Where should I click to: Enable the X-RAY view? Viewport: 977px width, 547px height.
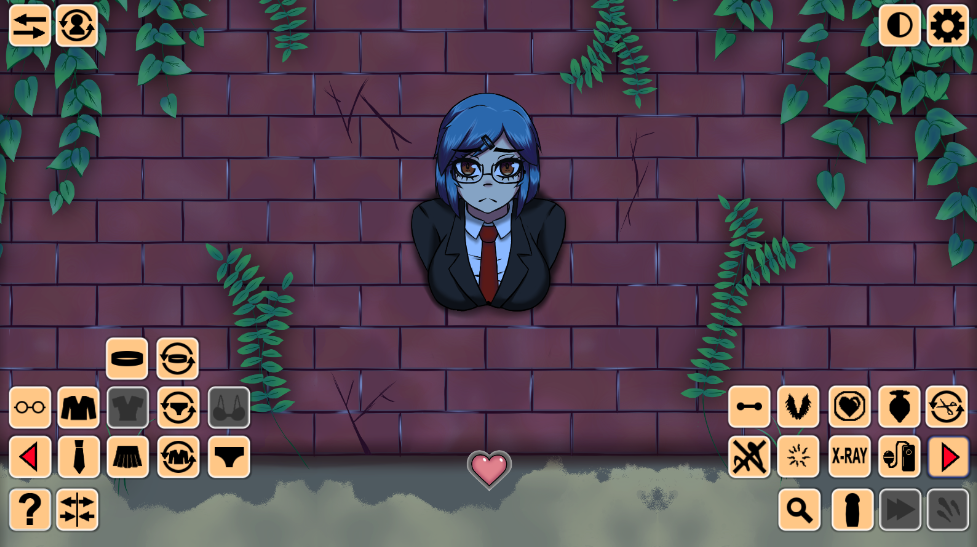849,457
